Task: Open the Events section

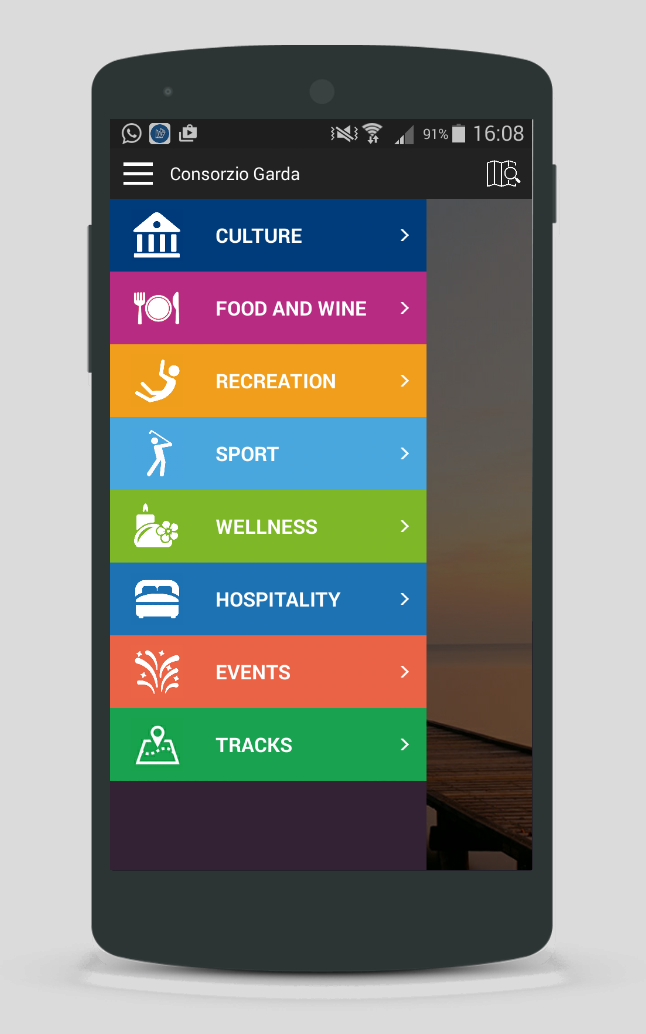Action: pos(268,672)
